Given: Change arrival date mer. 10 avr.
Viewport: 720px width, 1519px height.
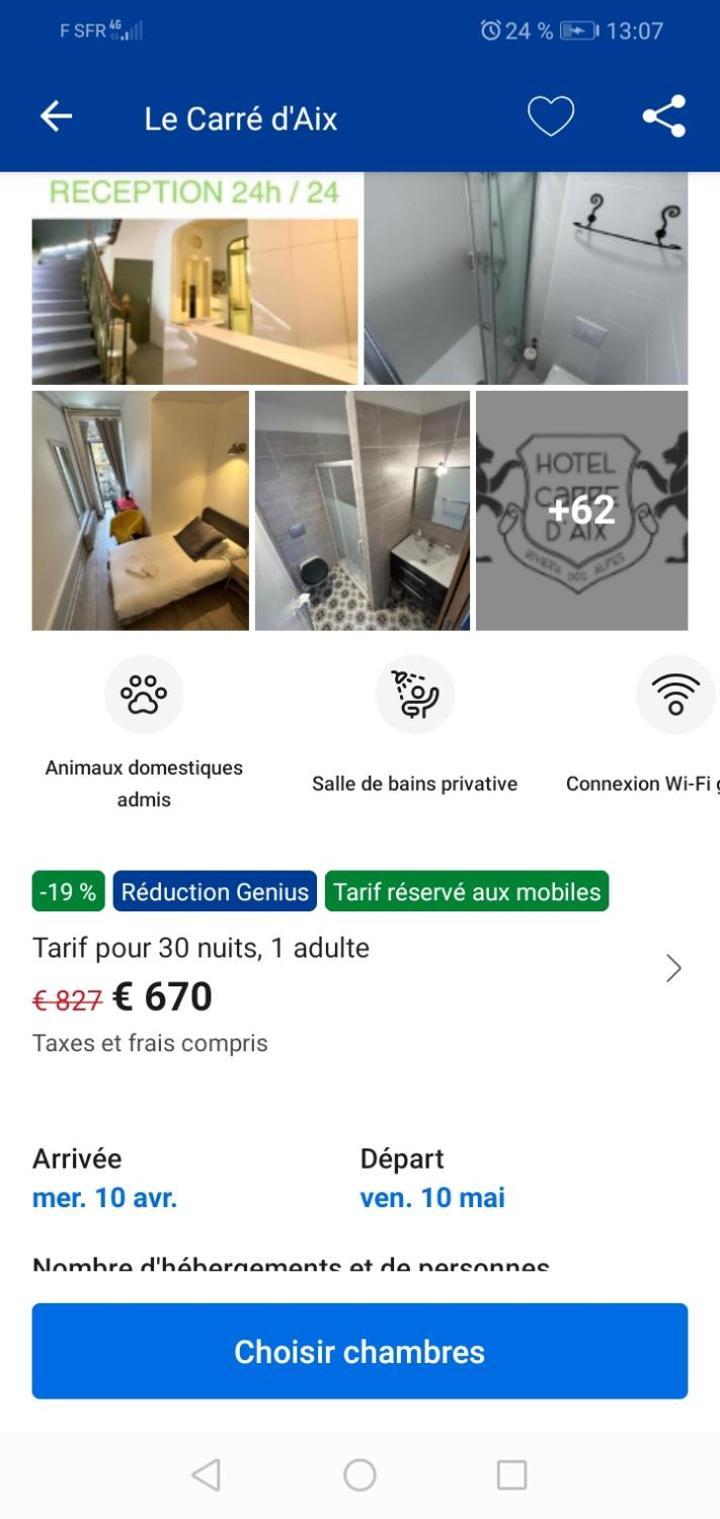Looking at the screenshot, I should (x=105, y=1197).
